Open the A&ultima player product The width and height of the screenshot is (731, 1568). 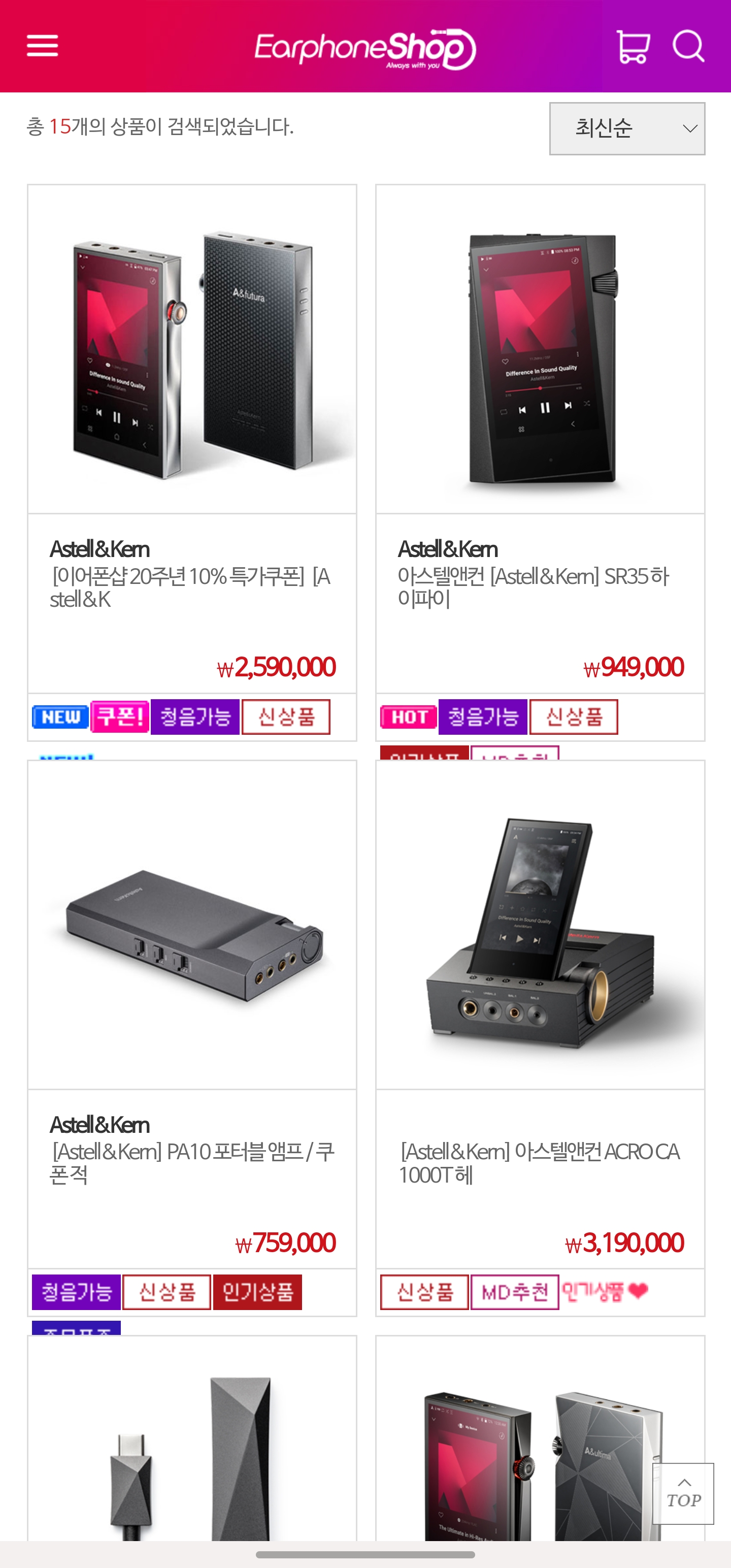tap(523, 1449)
